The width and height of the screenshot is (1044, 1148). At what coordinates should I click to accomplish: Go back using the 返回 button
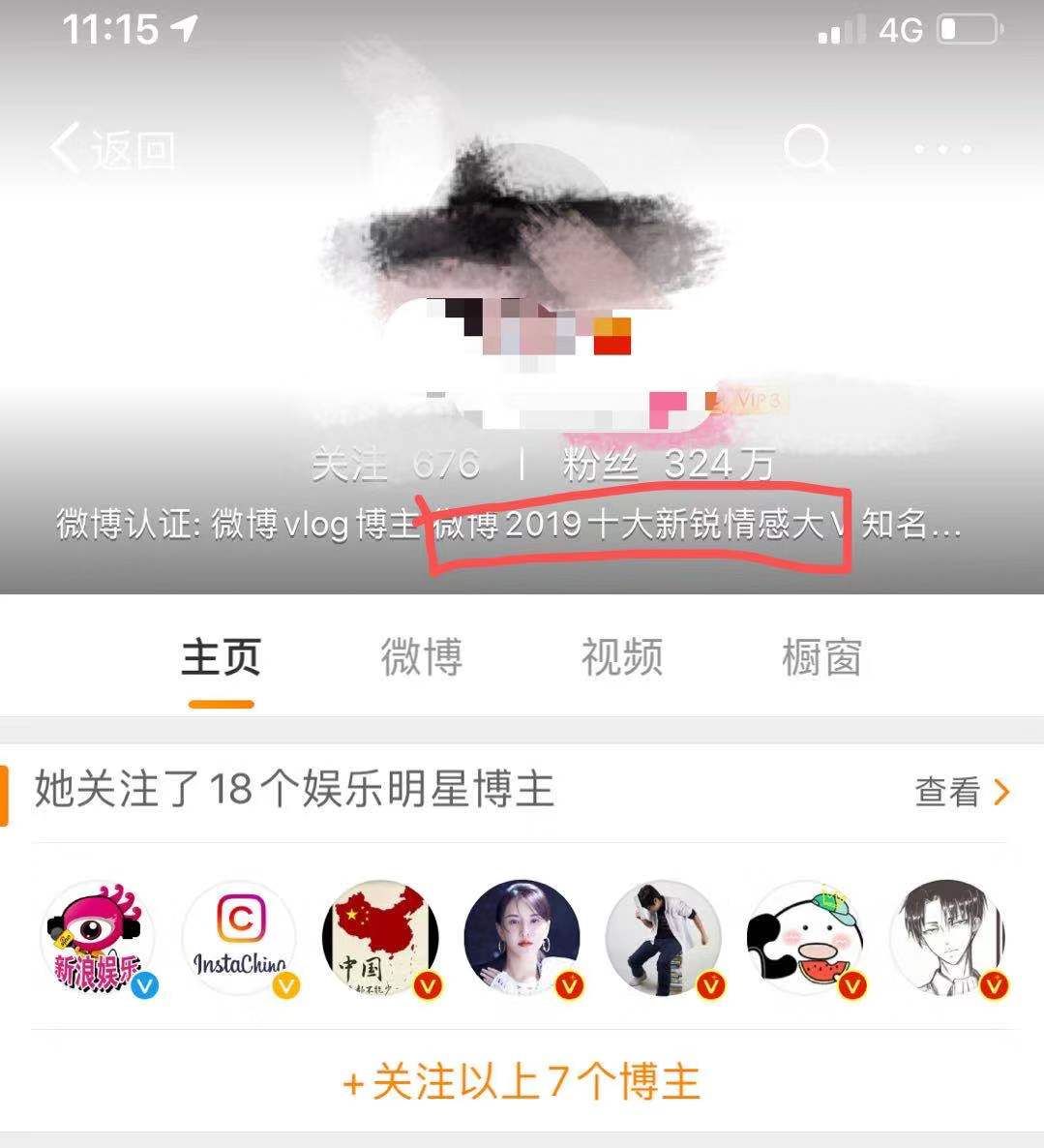pyautogui.click(x=111, y=149)
